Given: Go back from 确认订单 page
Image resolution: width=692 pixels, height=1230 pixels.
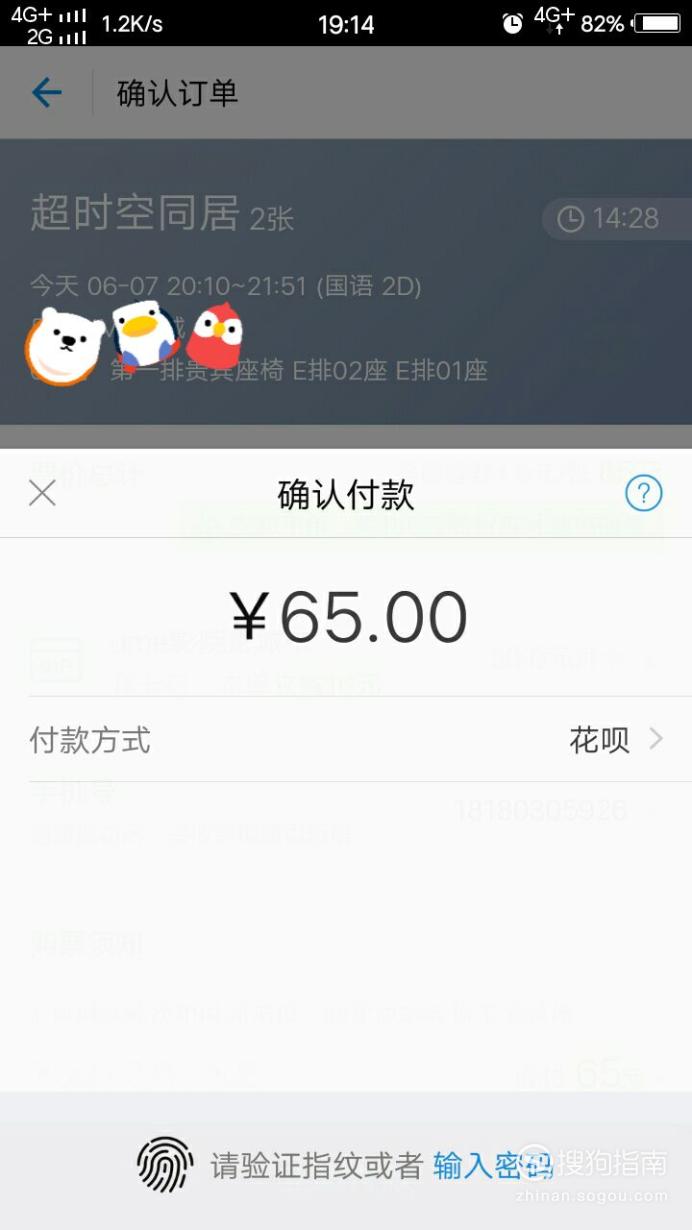Looking at the screenshot, I should coord(47,93).
